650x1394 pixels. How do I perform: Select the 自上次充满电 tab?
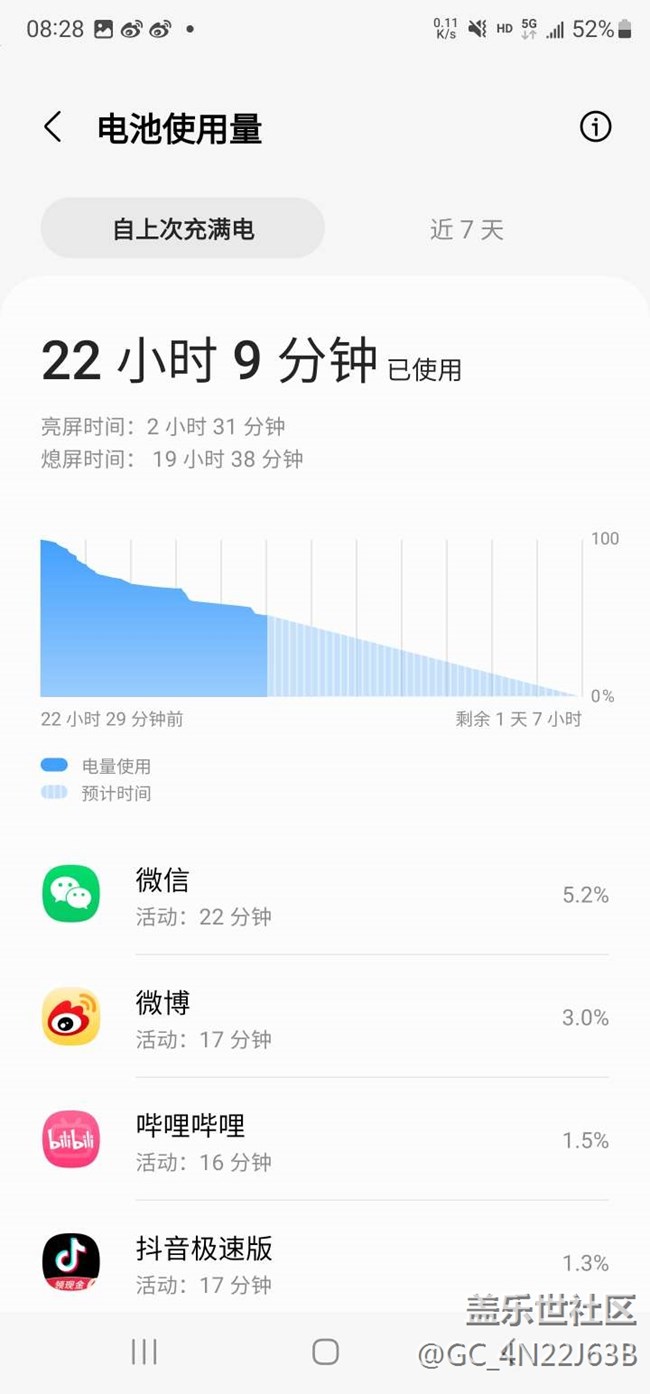[x=183, y=229]
